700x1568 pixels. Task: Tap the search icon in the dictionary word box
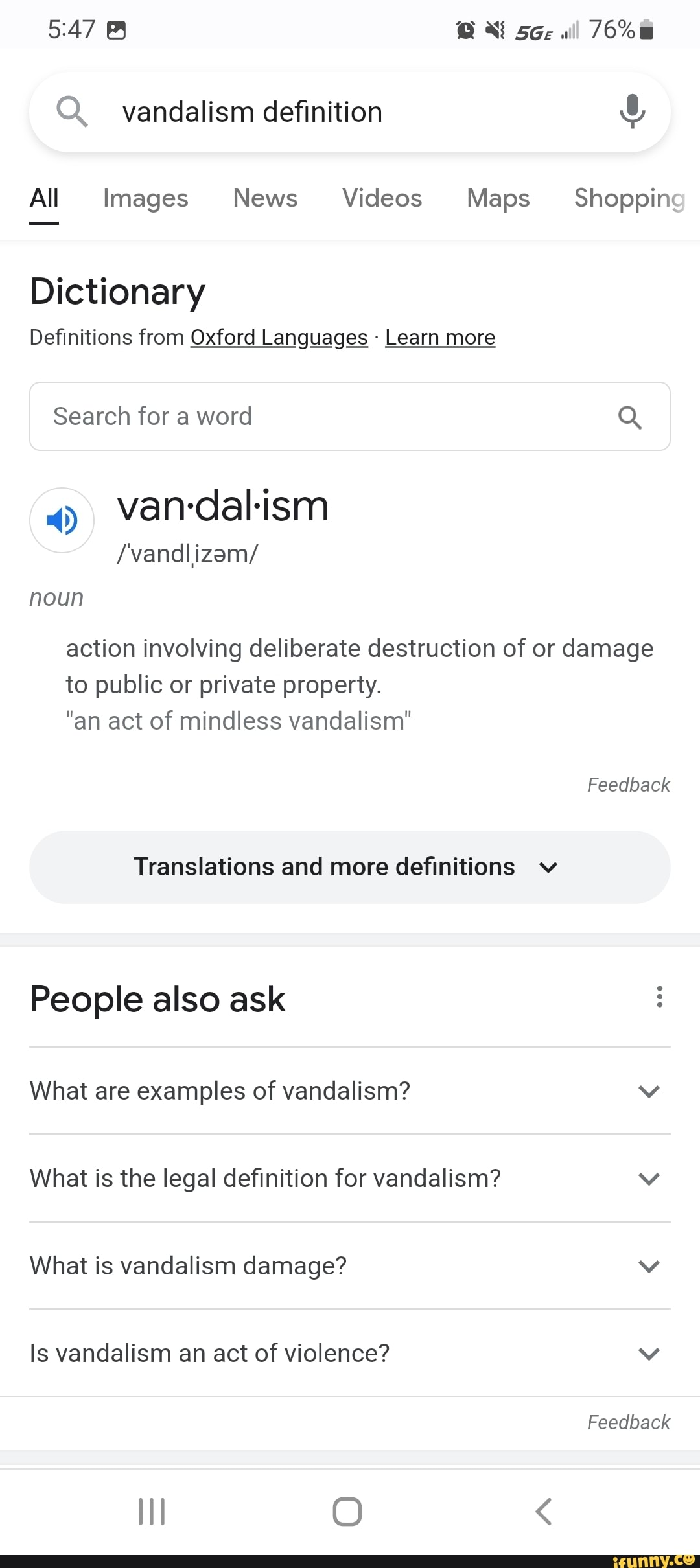[x=629, y=417]
